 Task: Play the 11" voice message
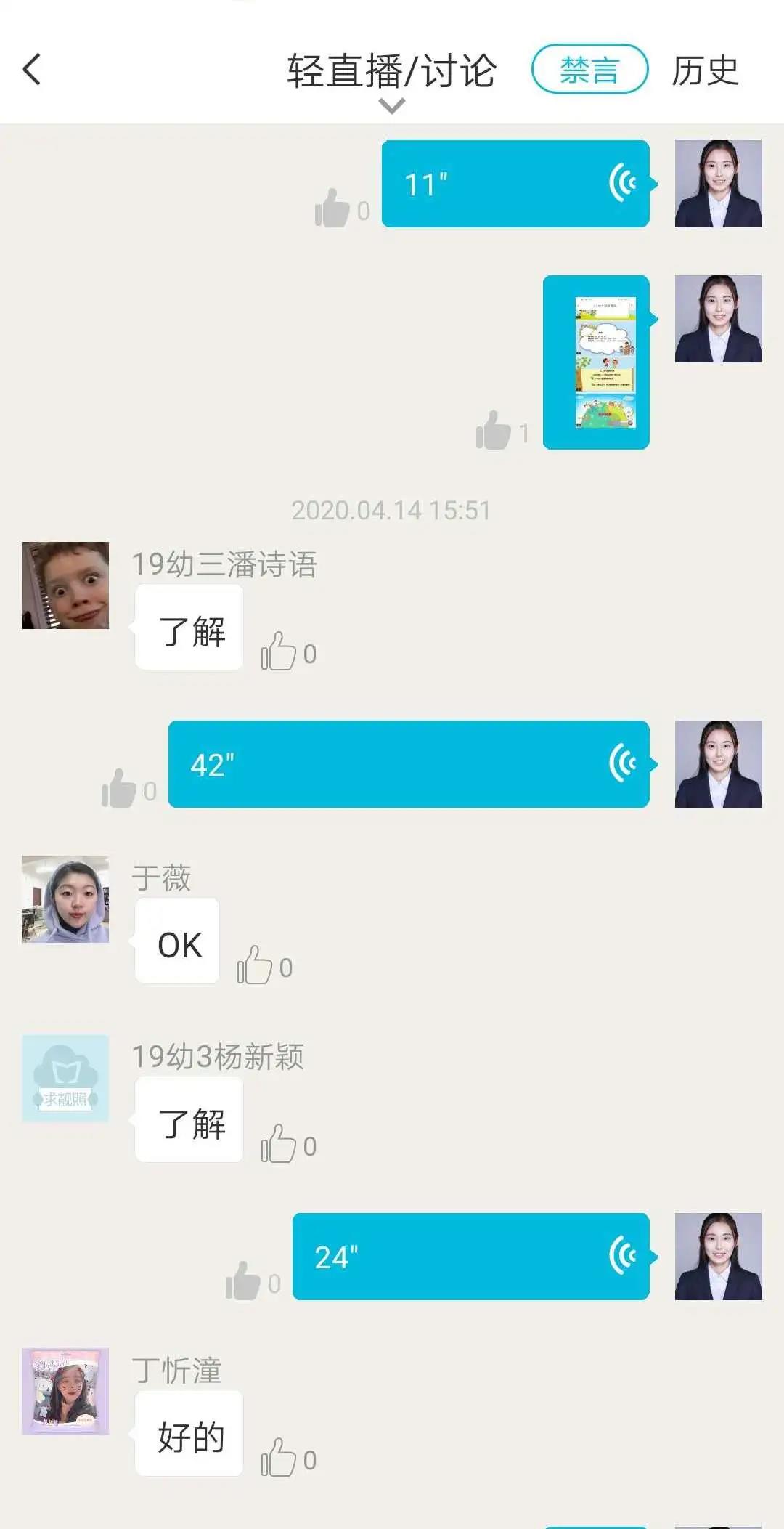[x=515, y=184]
